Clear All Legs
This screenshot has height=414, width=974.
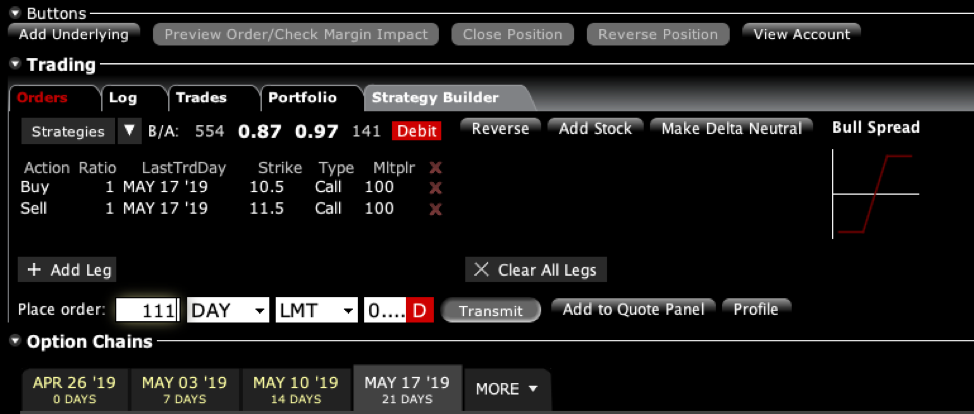point(535,270)
